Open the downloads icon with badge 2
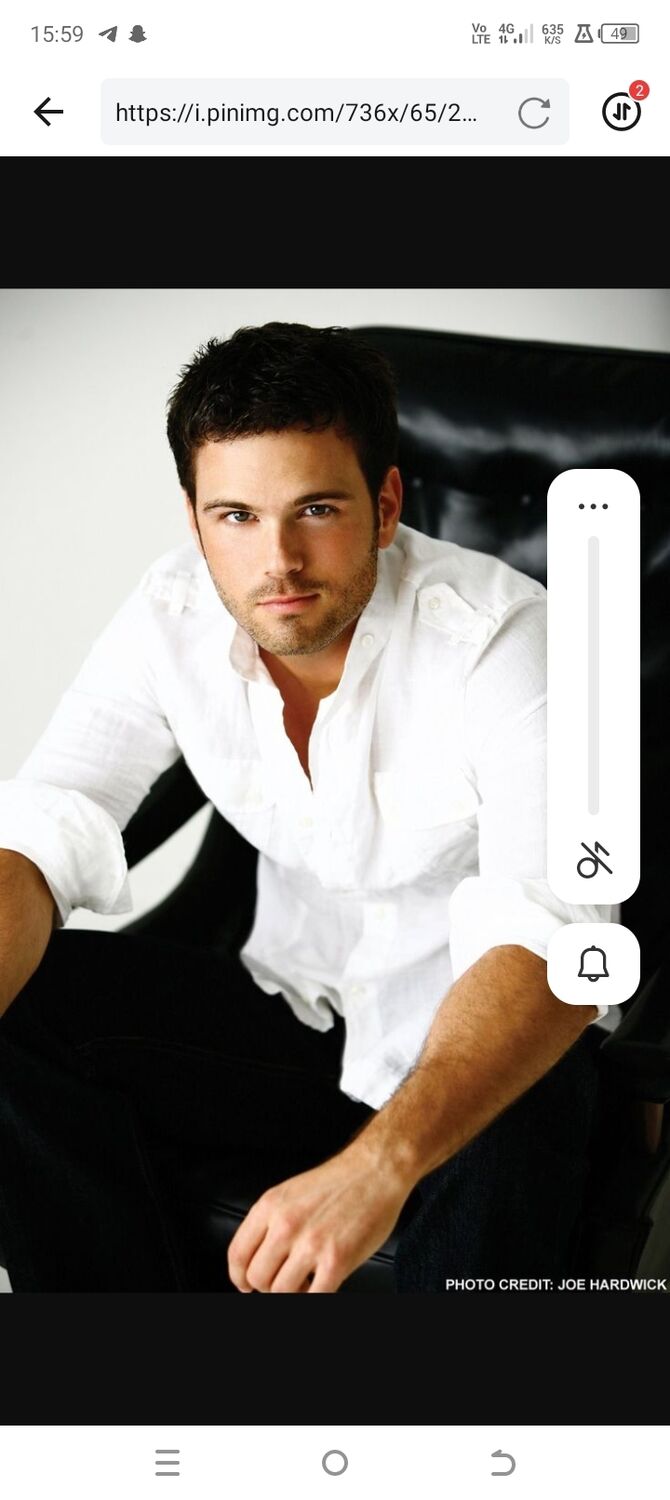 [x=621, y=112]
